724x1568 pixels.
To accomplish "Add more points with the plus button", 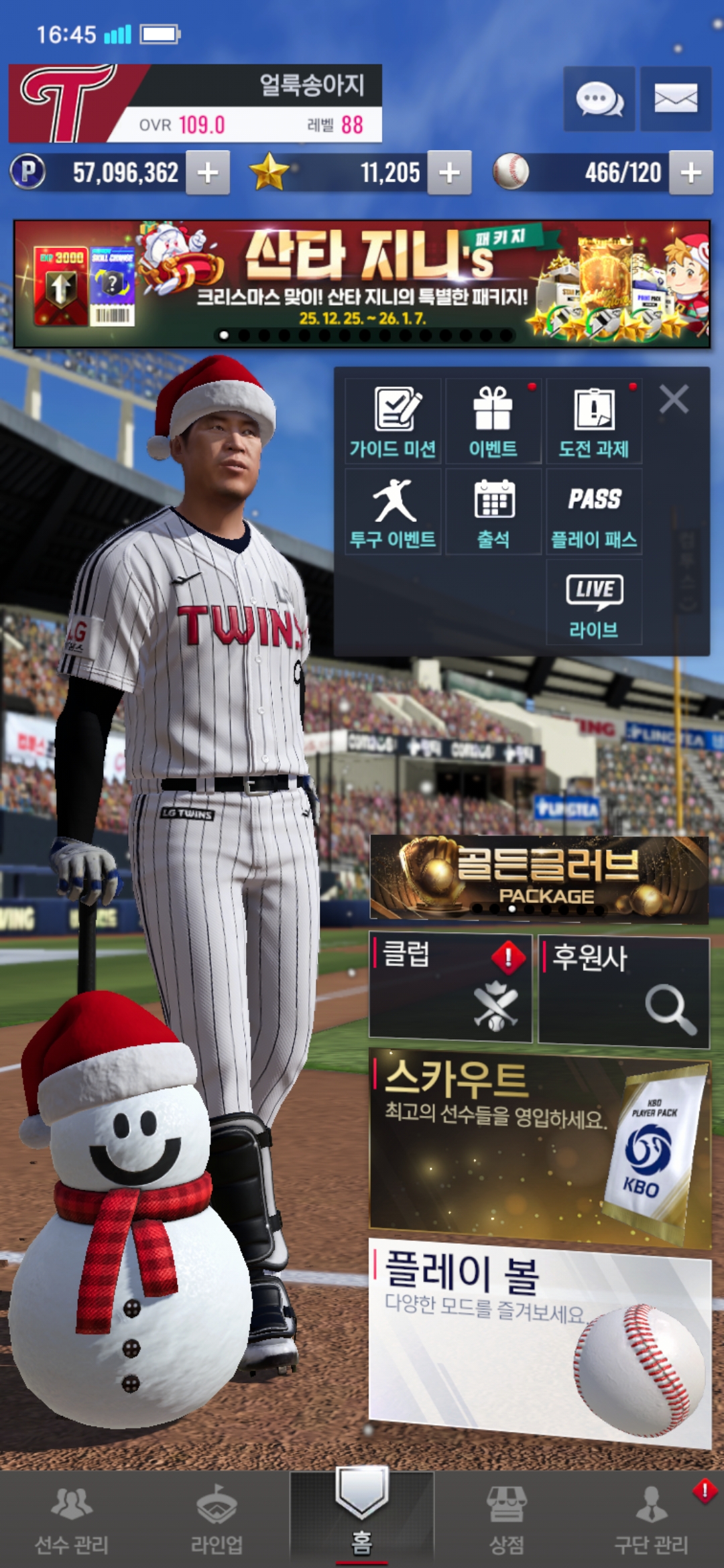I will pos(208,173).
